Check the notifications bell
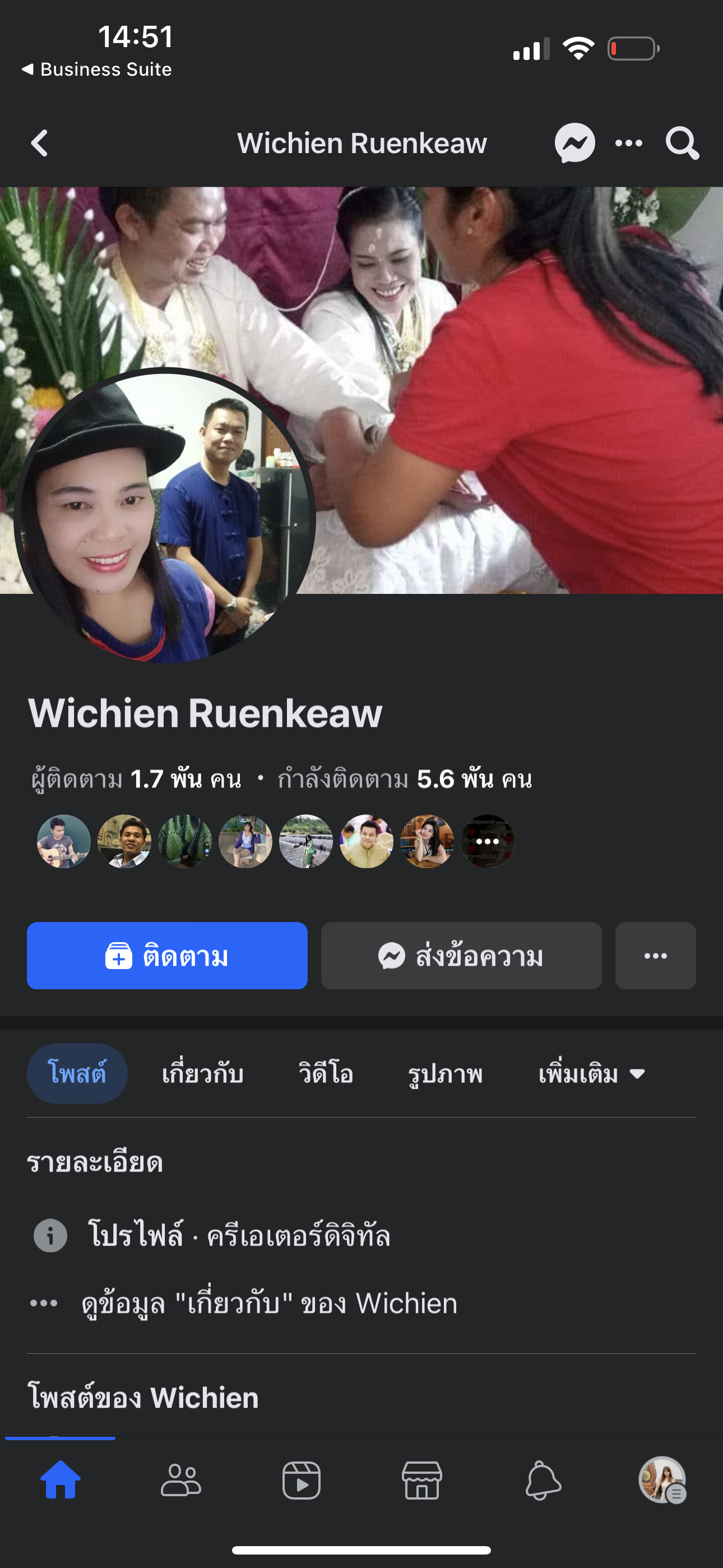Image resolution: width=723 pixels, height=1568 pixels. pos(543,1481)
